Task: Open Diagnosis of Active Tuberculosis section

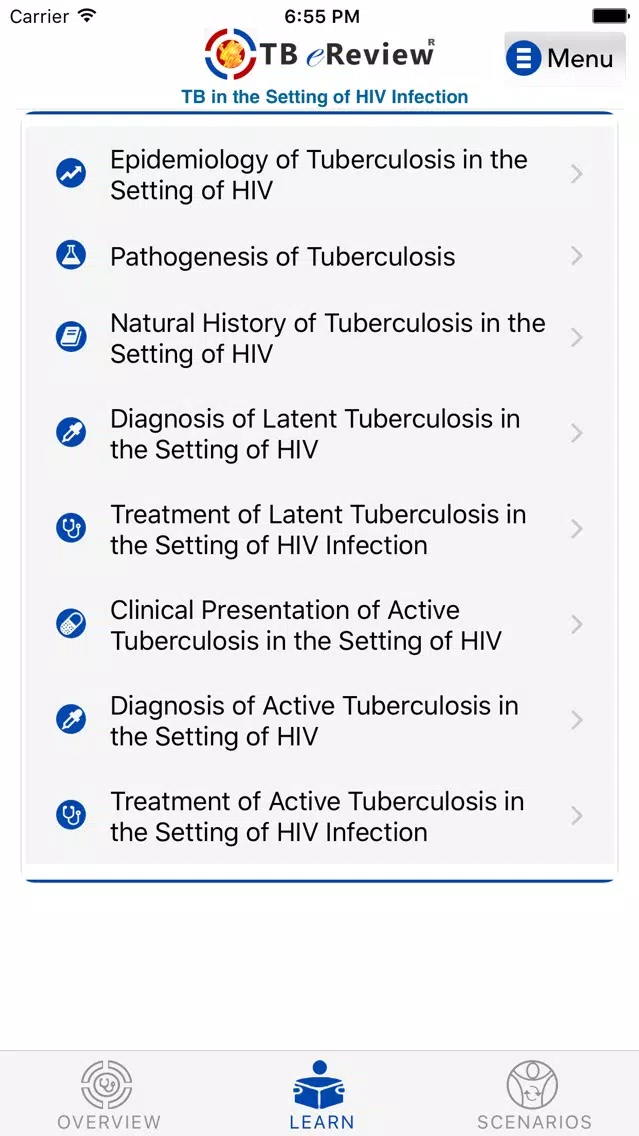Action: pos(320,721)
